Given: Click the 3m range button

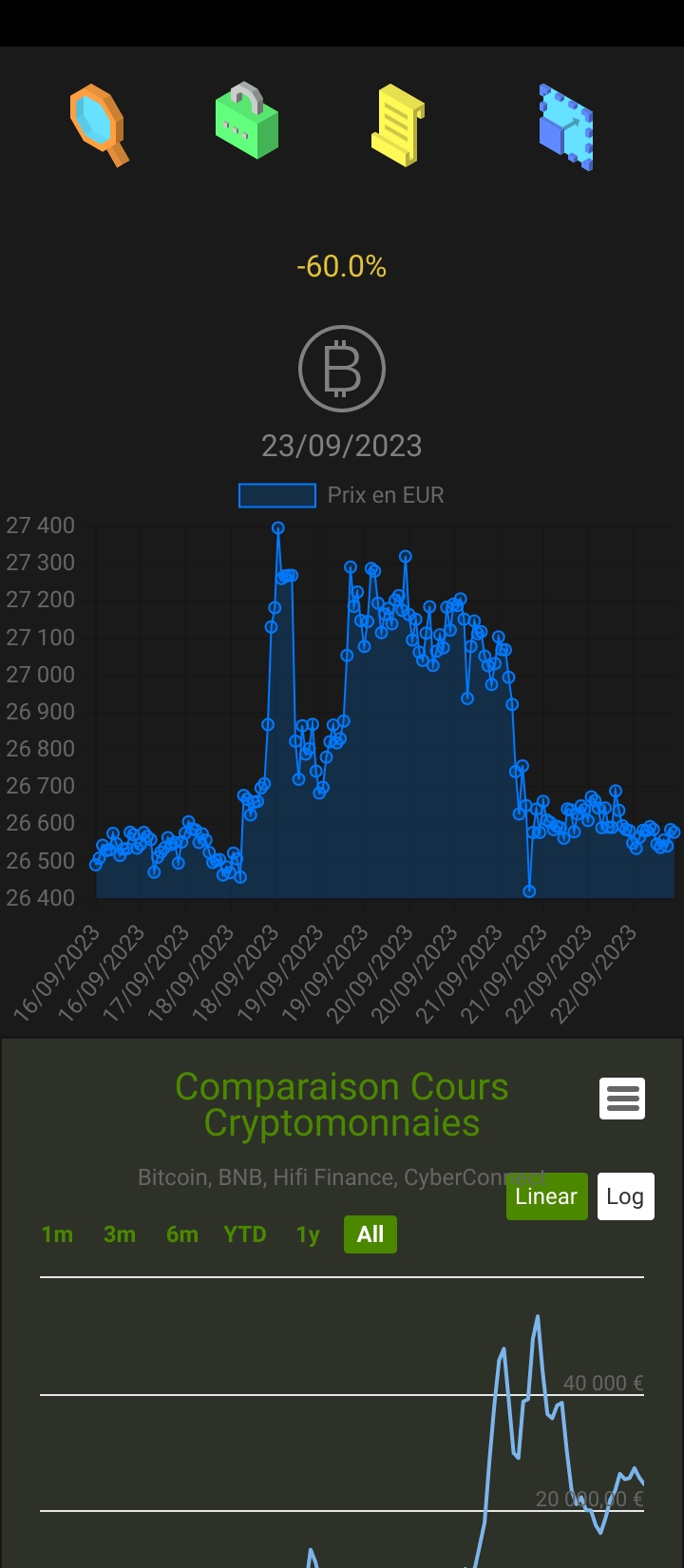Looking at the screenshot, I should [120, 1234].
